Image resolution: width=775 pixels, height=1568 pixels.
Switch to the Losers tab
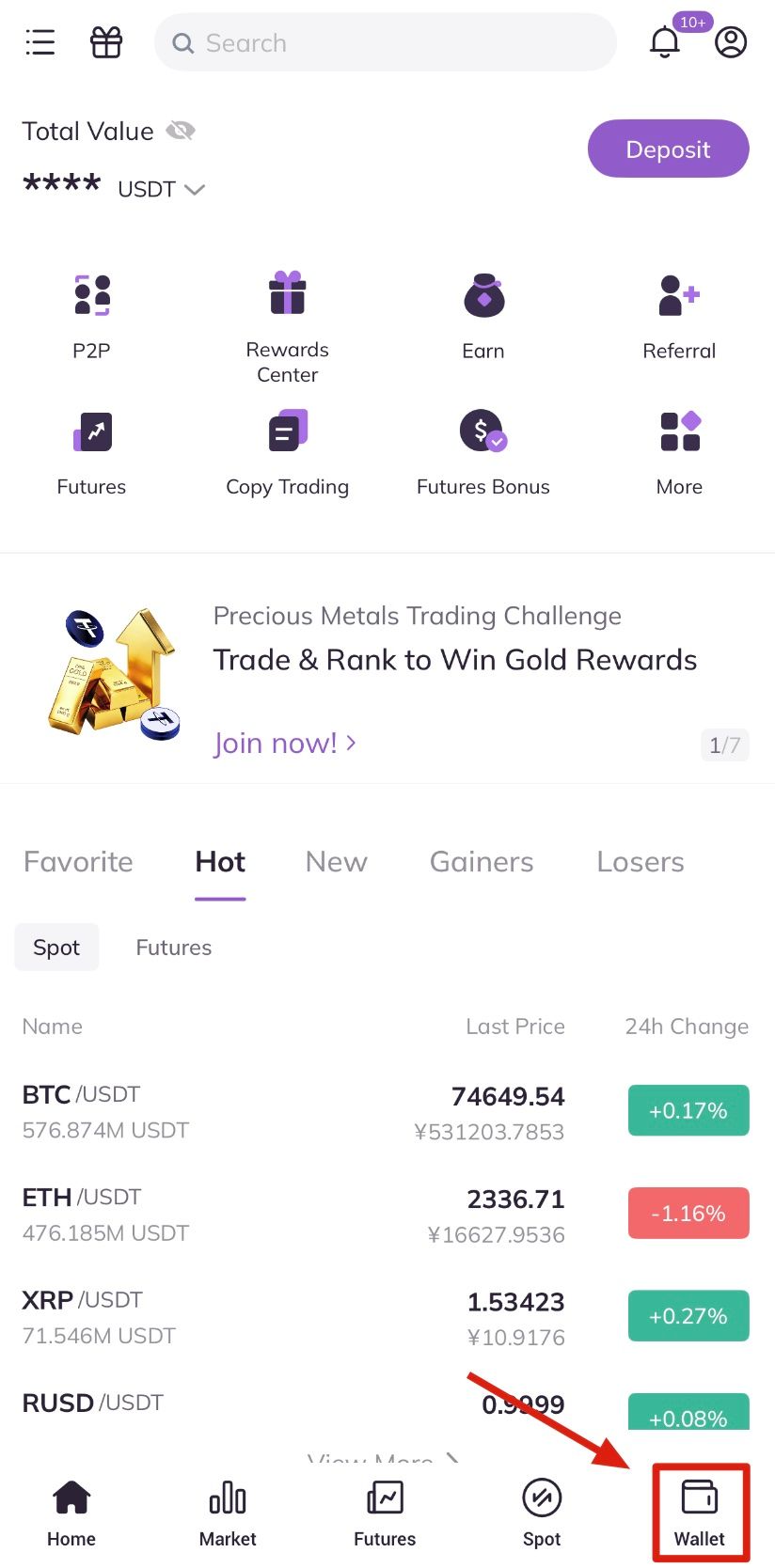(x=640, y=862)
